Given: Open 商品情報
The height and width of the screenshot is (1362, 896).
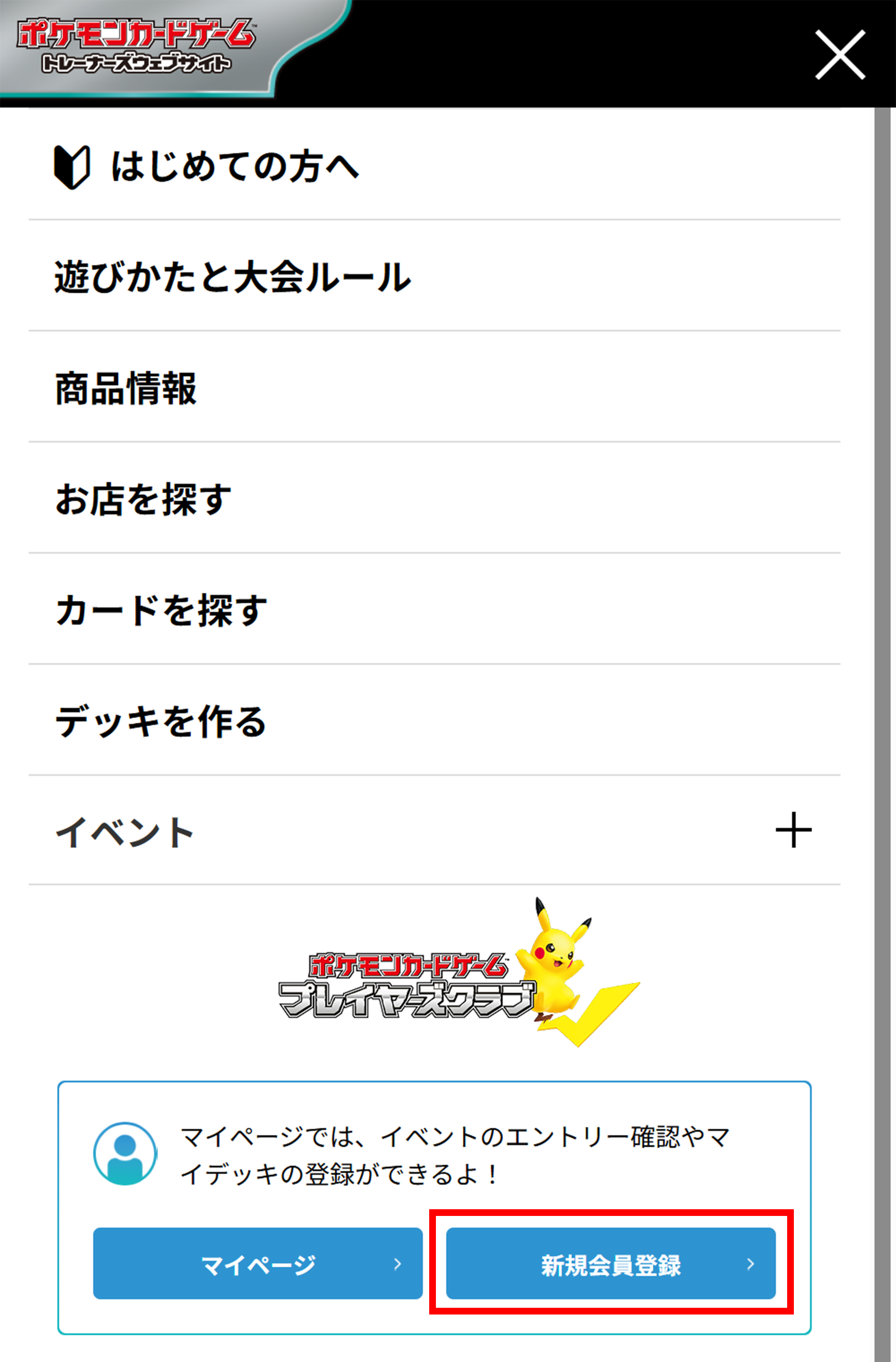Looking at the screenshot, I should [126, 388].
